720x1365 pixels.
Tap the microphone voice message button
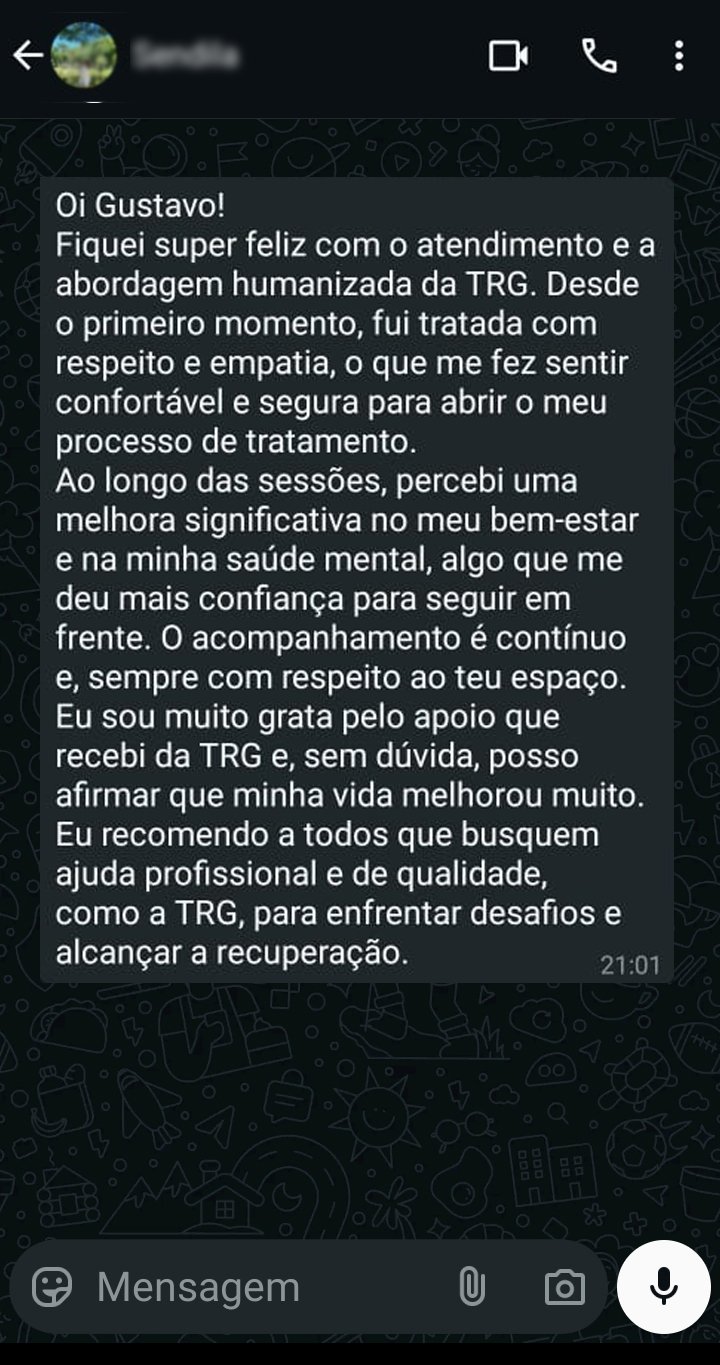663,1287
